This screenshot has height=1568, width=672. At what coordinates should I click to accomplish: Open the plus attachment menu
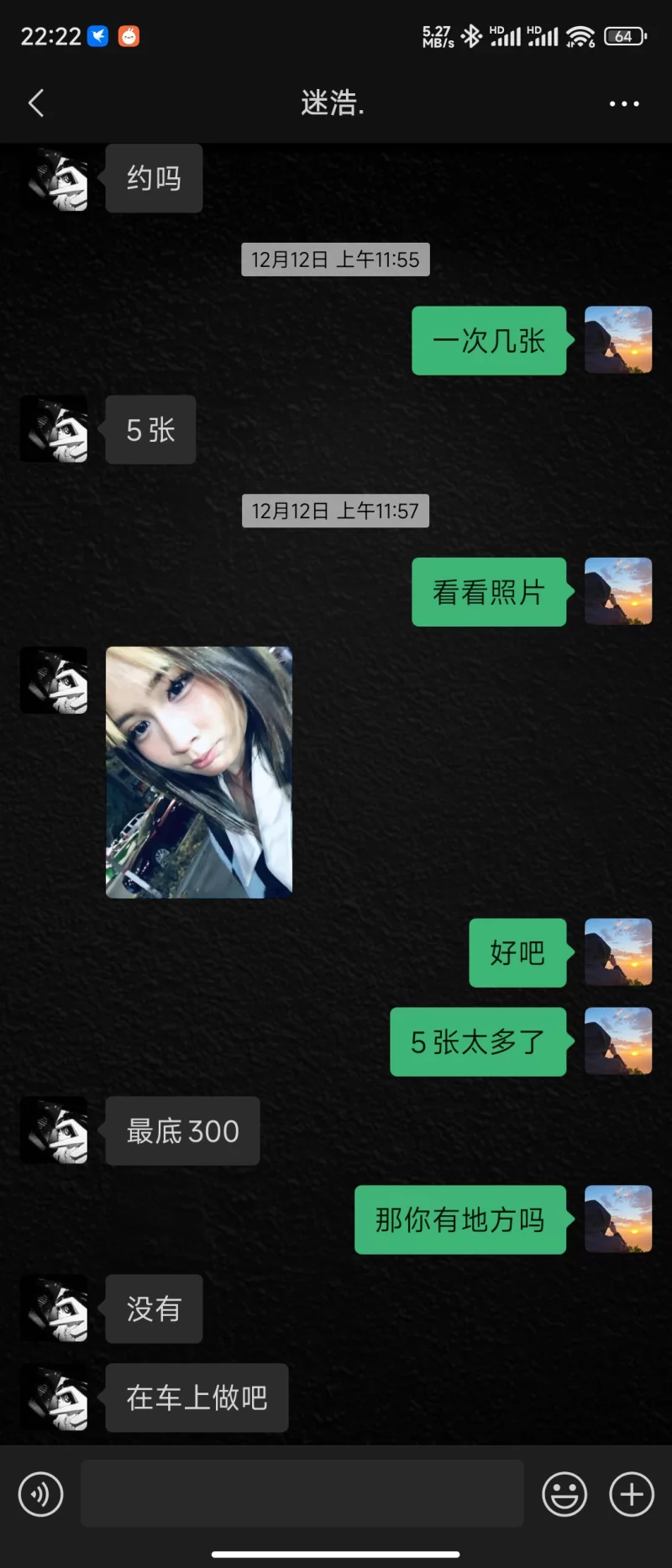[x=631, y=1494]
